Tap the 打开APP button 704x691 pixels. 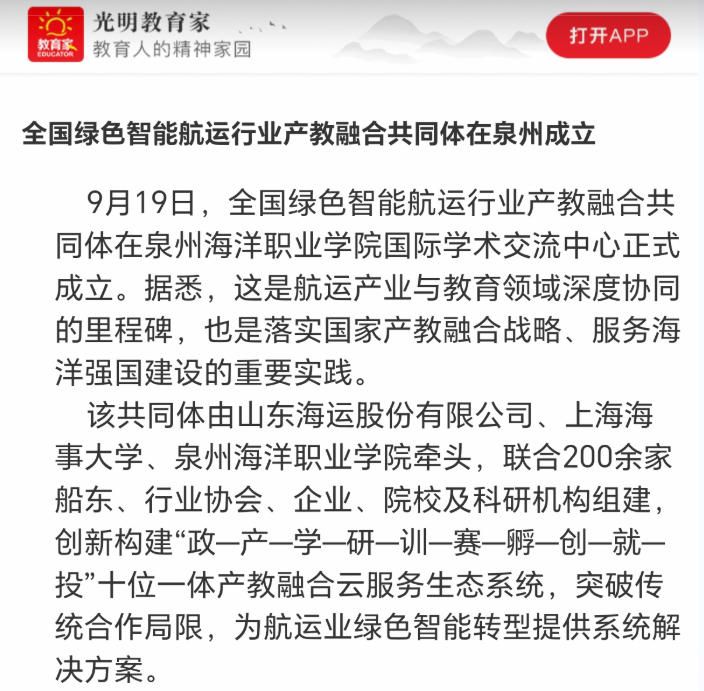pyautogui.click(x=608, y=36)
